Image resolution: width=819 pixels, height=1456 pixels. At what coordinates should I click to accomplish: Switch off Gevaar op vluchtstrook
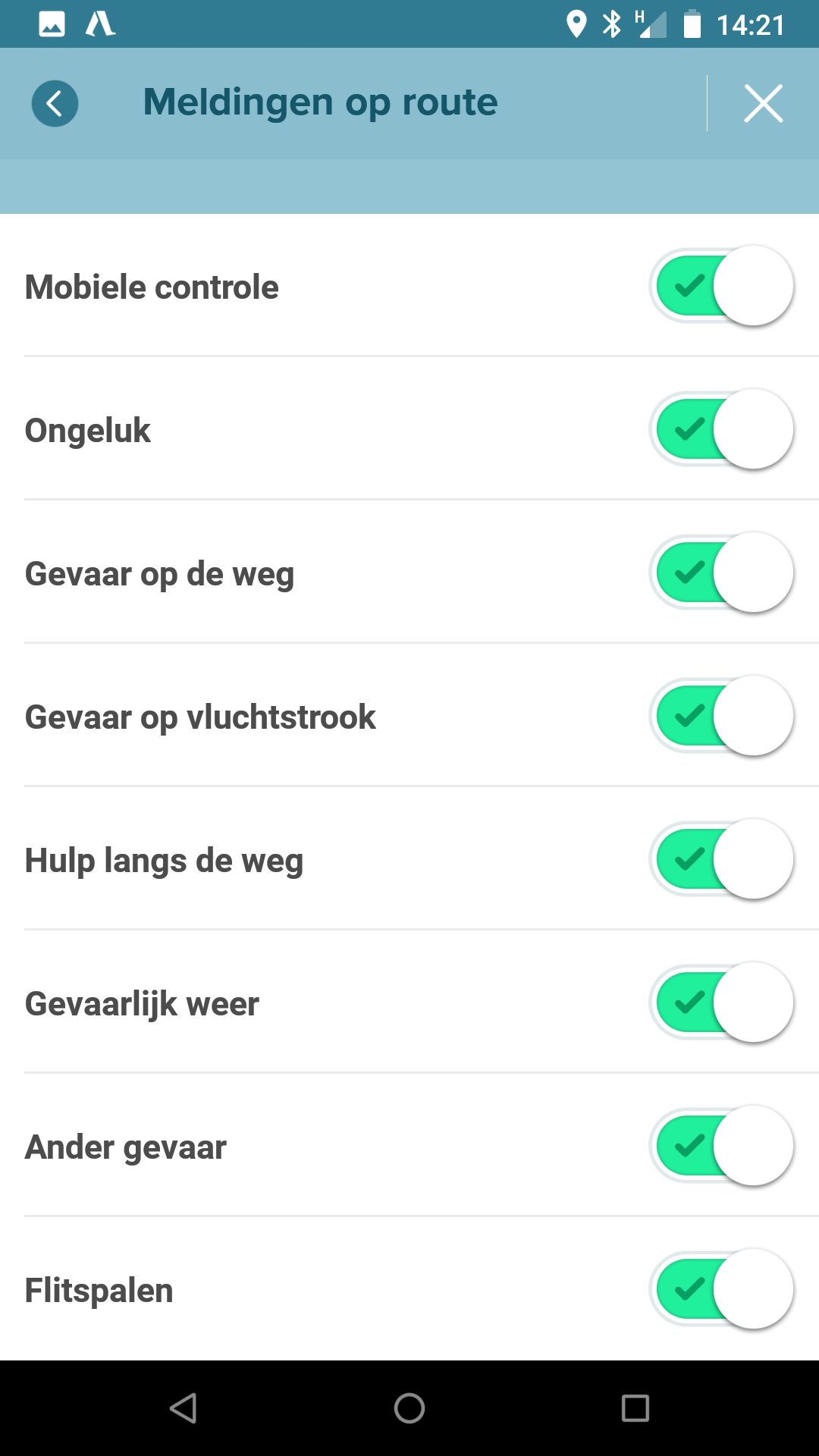tap(721, 716)
